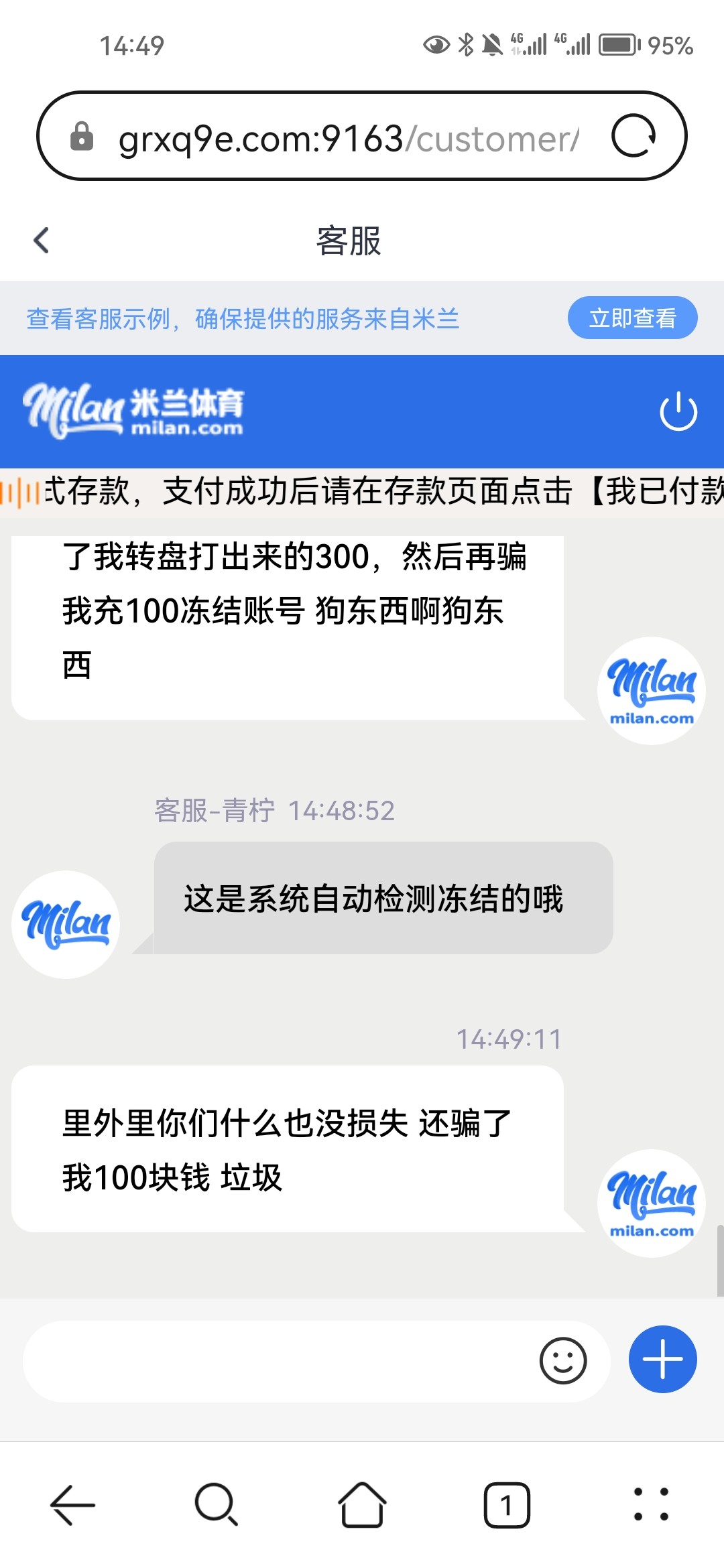This screenshot has height=1568, width=724.
Task: Tap the power icon to end chat
Action: tap(678, 411)
